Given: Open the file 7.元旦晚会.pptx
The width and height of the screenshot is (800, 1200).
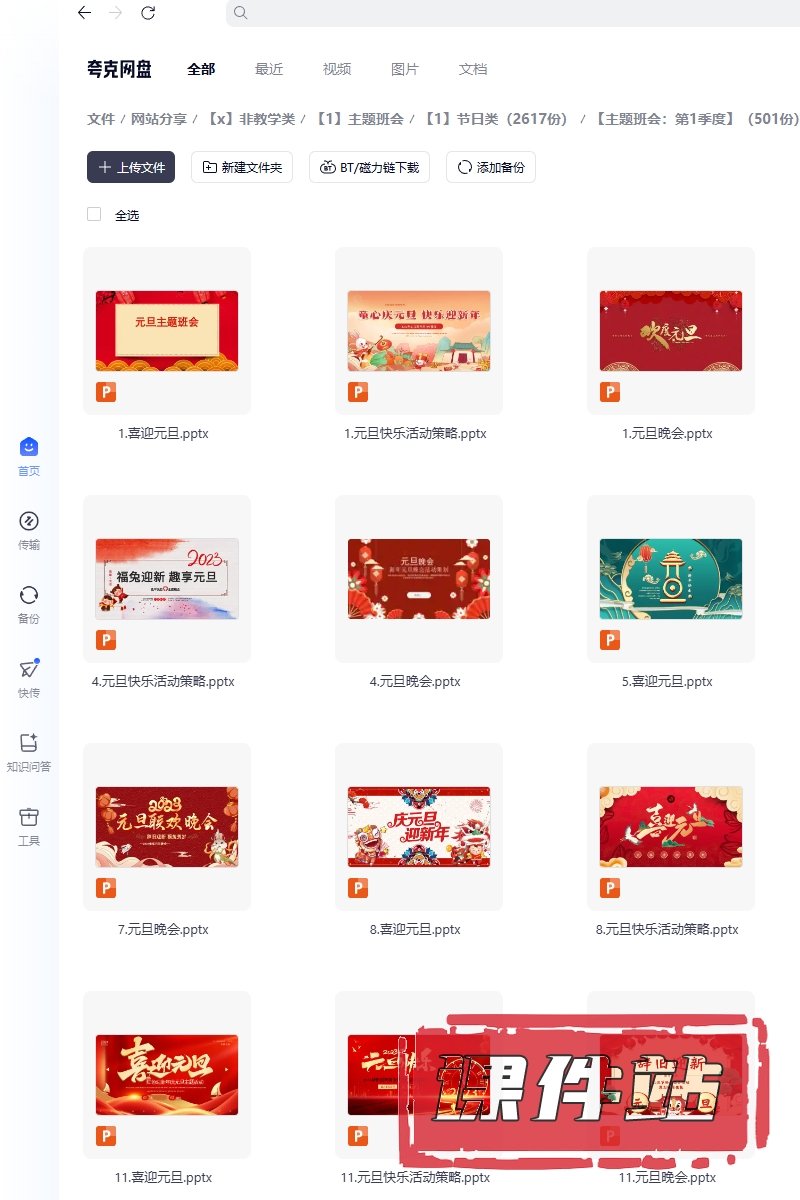Looking at the screenshot, I should [167, 827].
